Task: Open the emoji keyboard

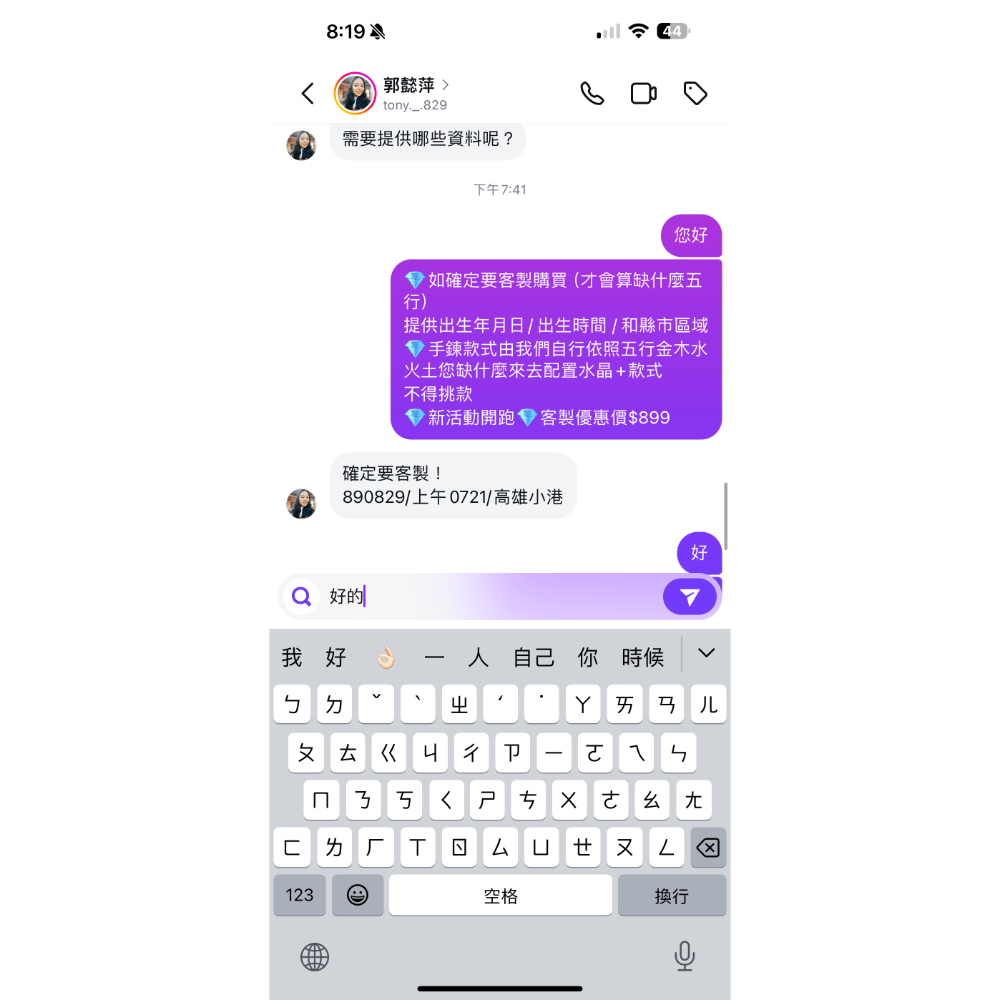Action: click(357, 895)
